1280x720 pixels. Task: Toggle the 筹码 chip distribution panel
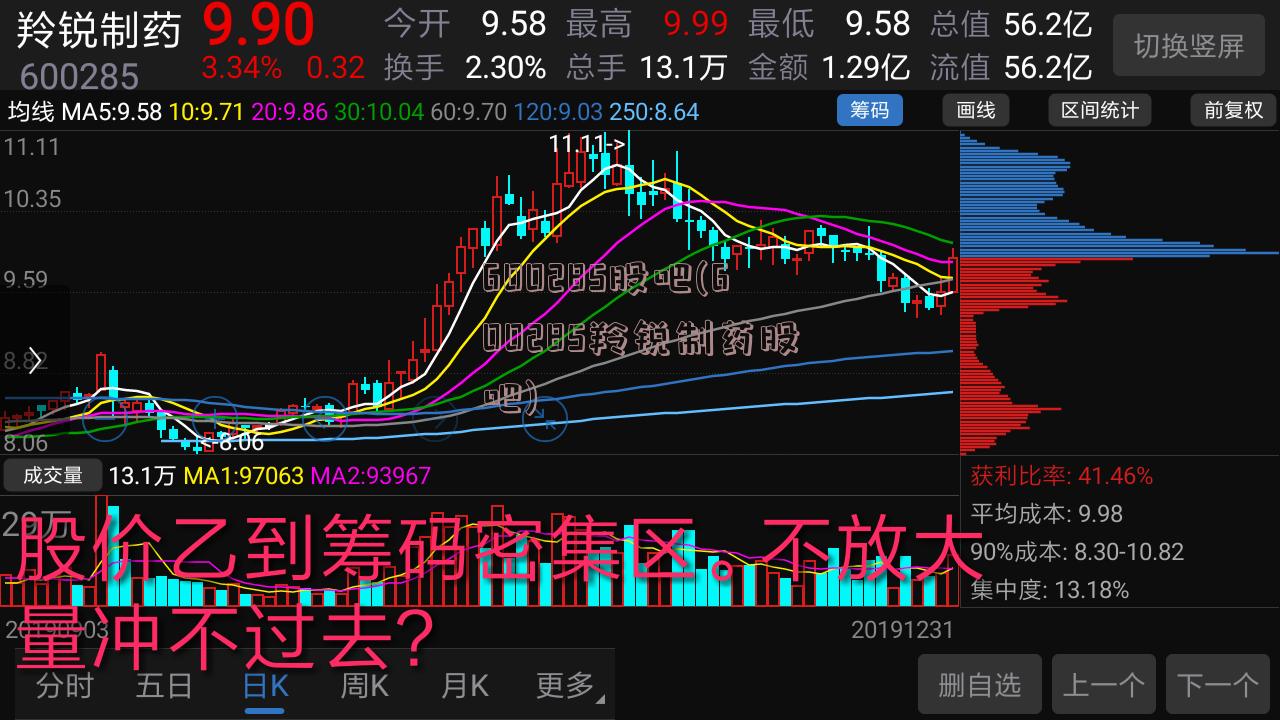(x=869, y=110)
